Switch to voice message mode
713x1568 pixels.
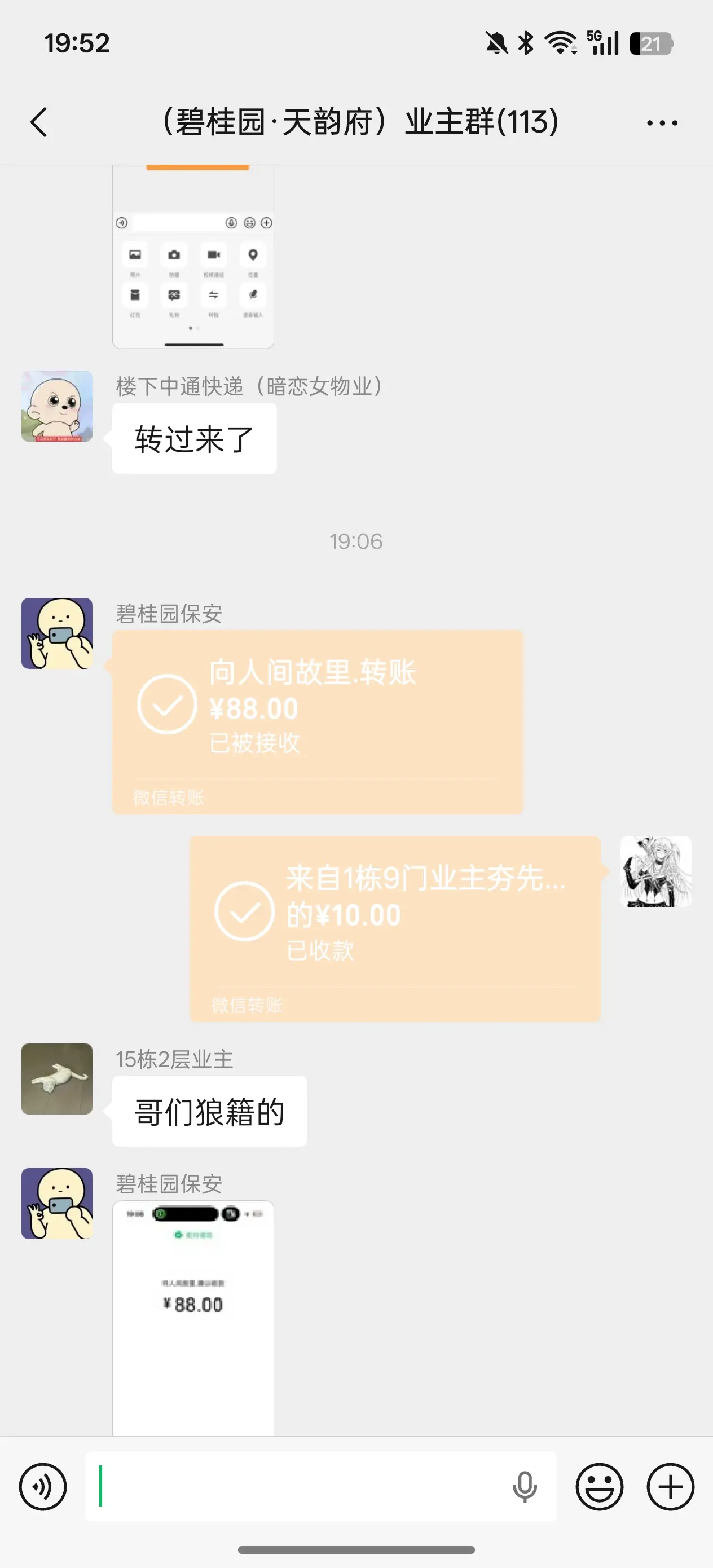[x=43, y=1487]
